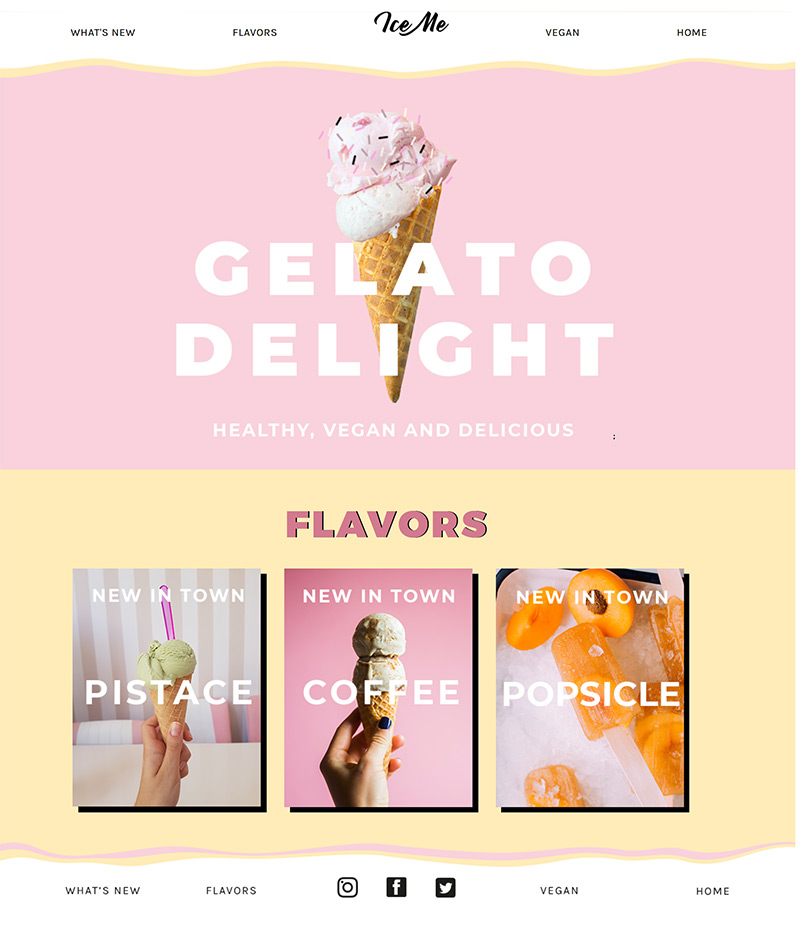Select Flavors in the footer menu

click(231, 891)
